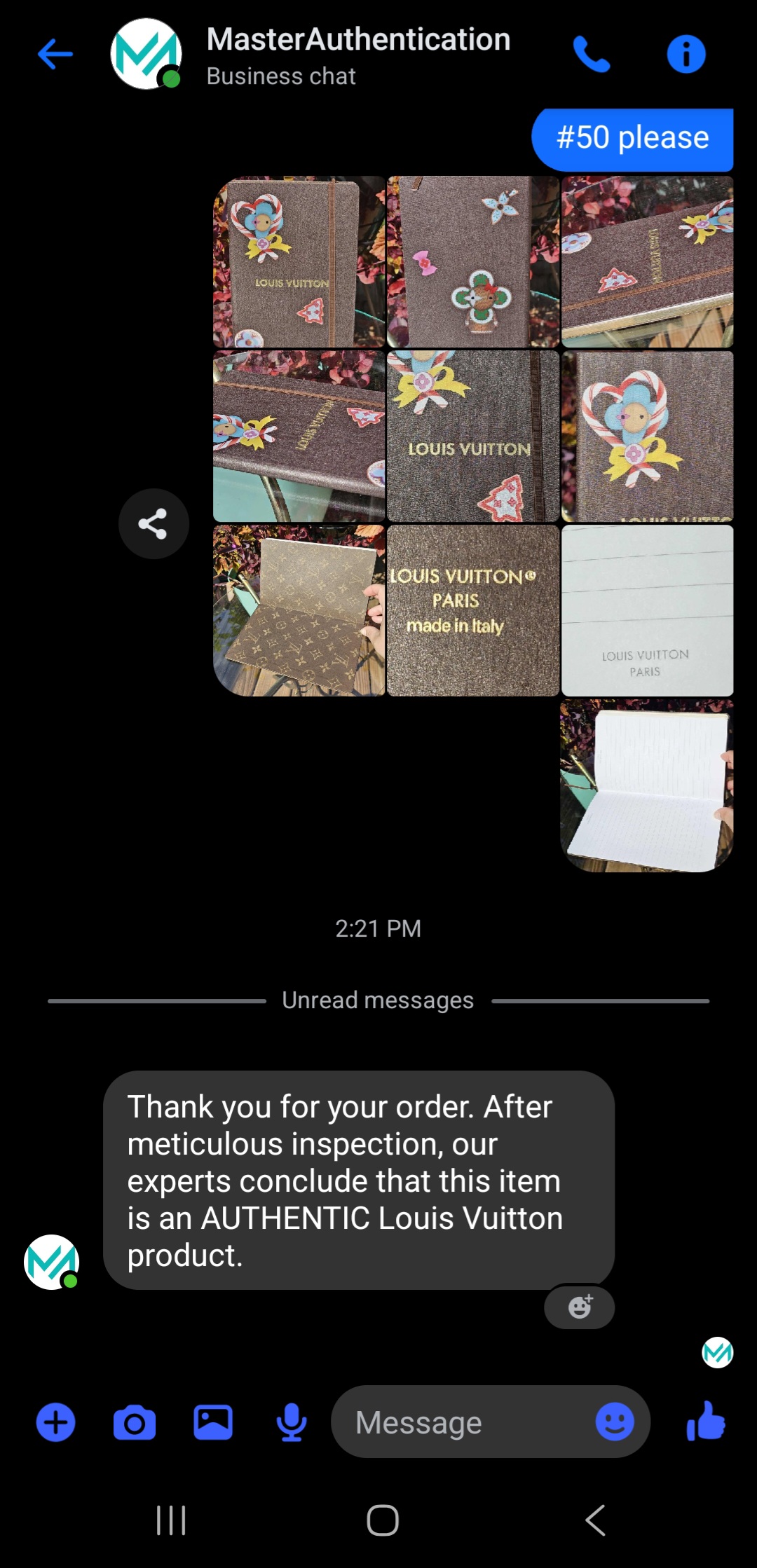
Task: Add an emoji reaction to the reply
Action: pos(580,1307)
